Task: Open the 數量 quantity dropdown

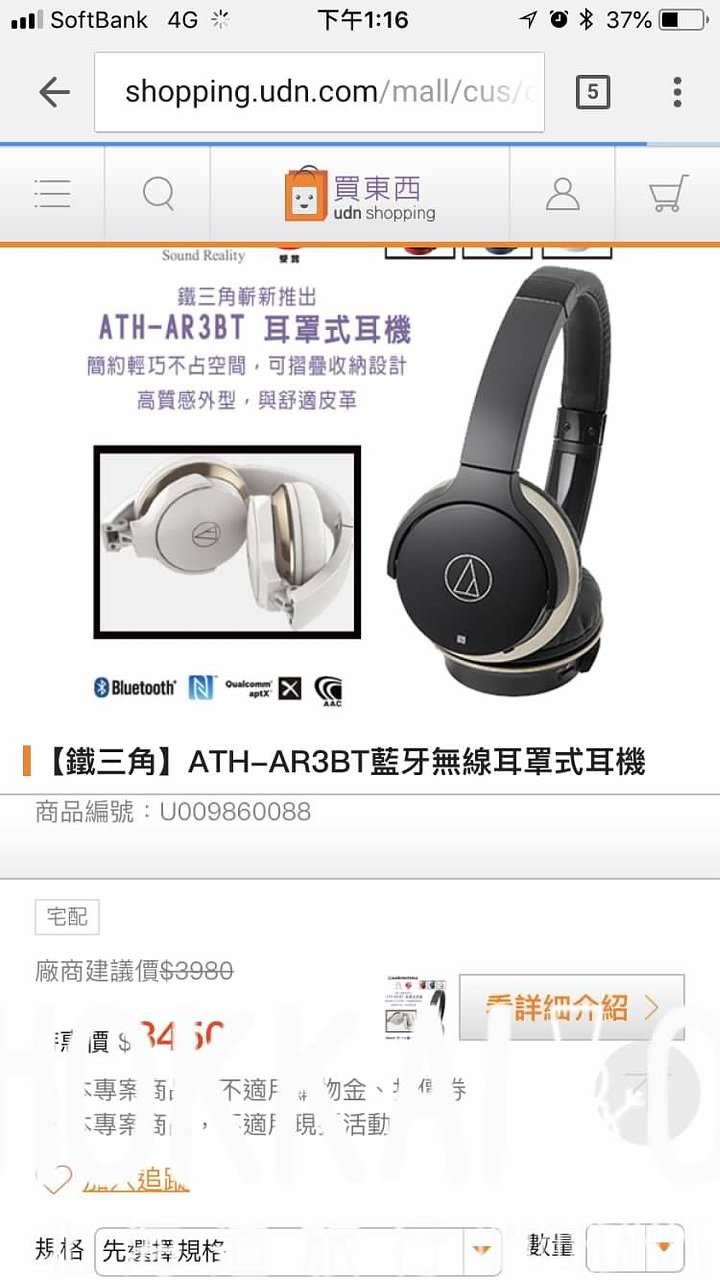Action: click(x=634, y=1248)
